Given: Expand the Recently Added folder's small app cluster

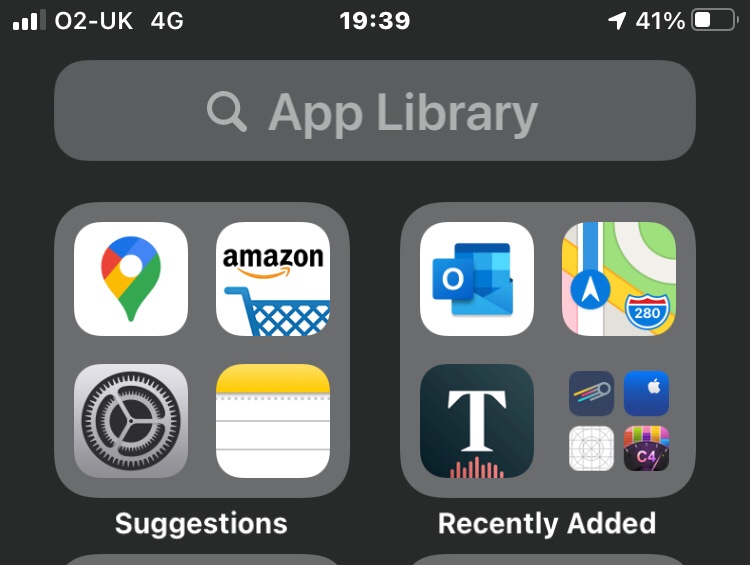Looking at the screenshot, I should click(x=619, y=421).
